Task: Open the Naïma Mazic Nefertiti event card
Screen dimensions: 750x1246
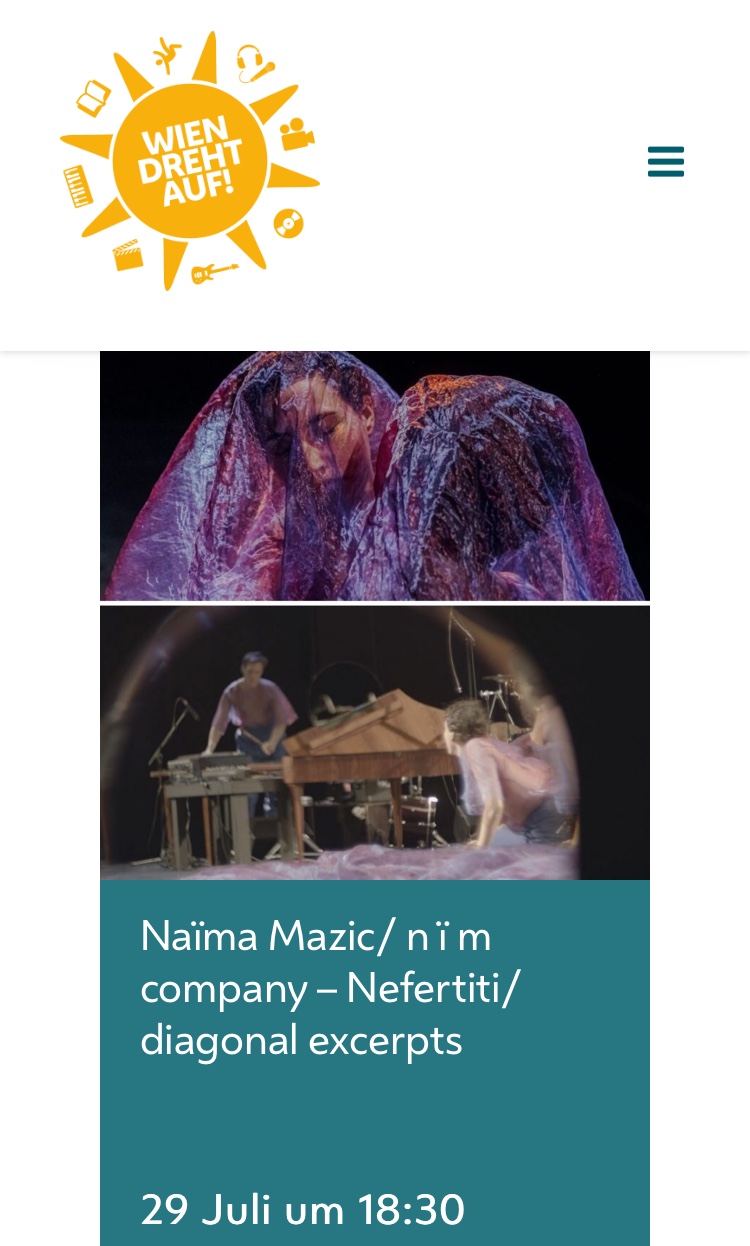Action: click(x=330, y=988)
